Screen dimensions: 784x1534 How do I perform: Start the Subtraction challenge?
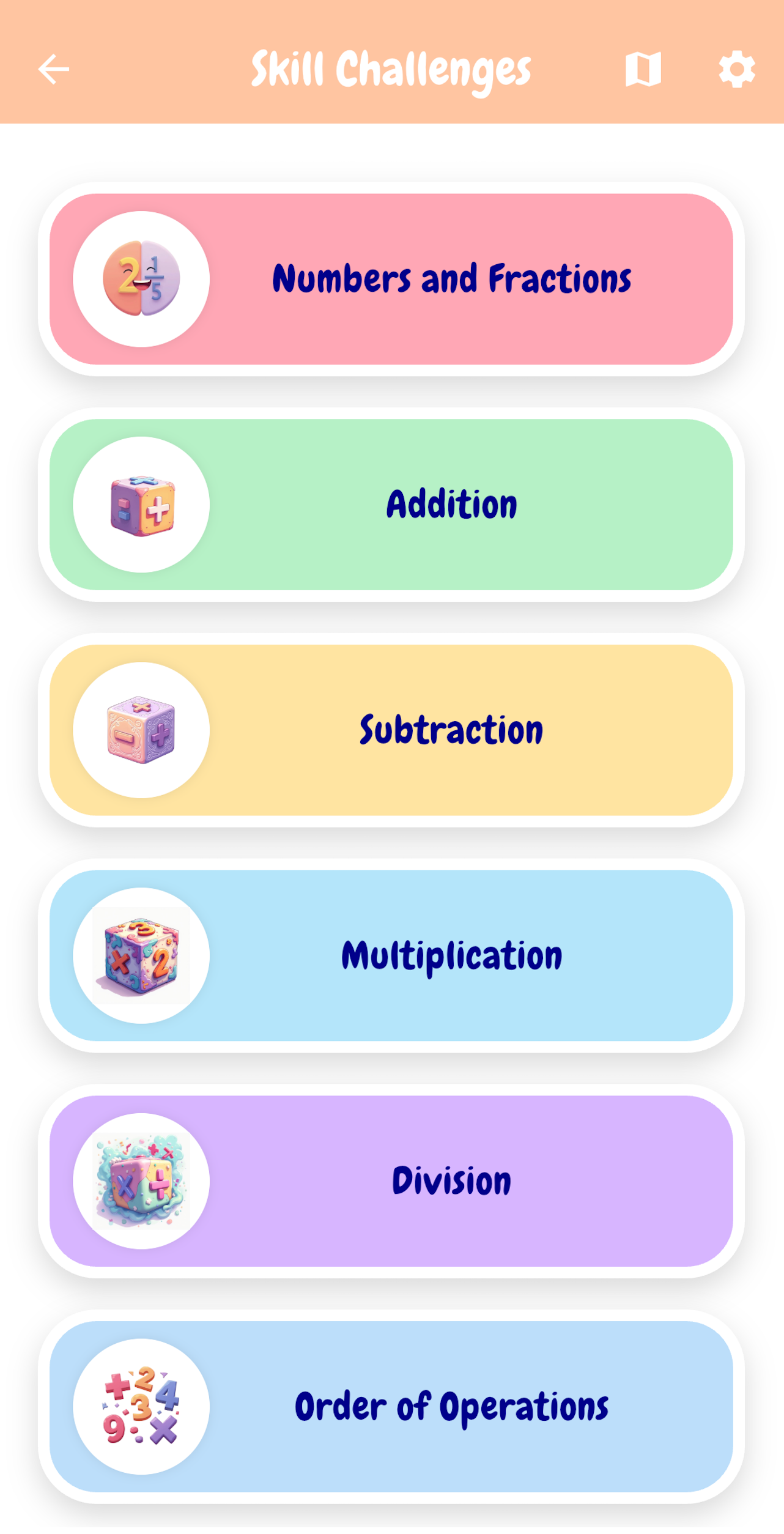pos(391,730)
